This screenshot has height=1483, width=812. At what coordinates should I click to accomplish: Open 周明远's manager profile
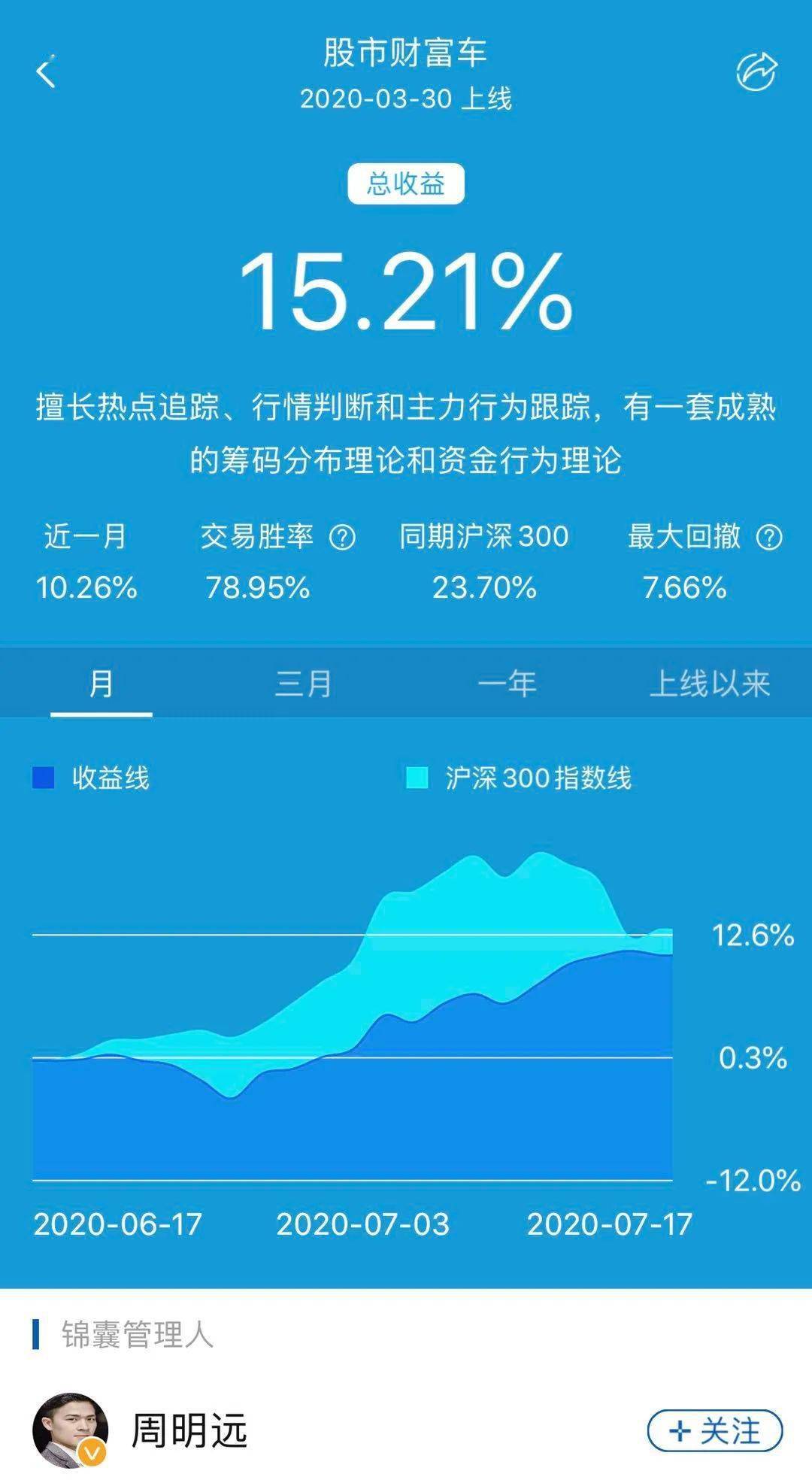[x=188, y=1430]
